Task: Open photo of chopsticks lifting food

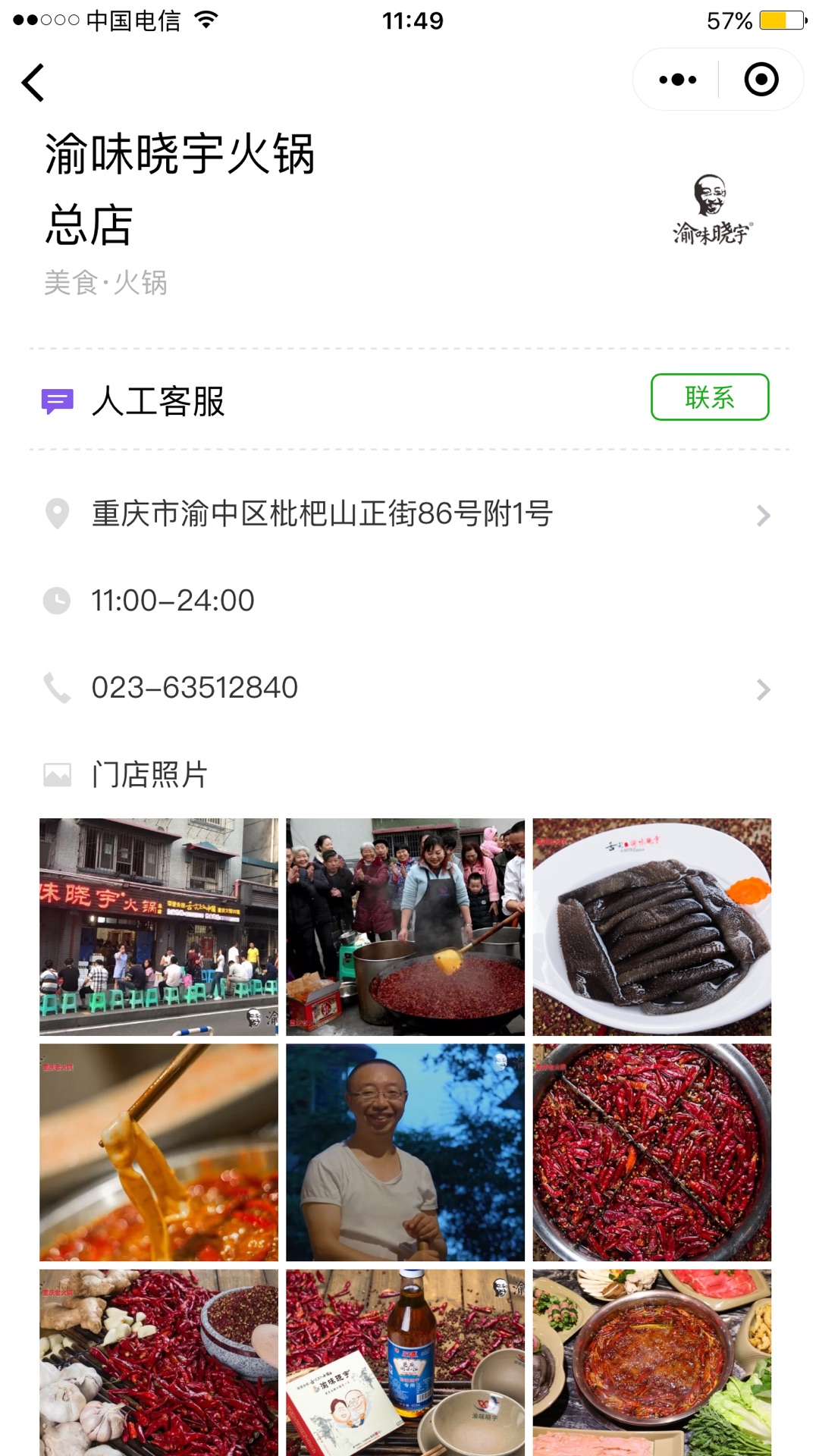Action: 158,1152
